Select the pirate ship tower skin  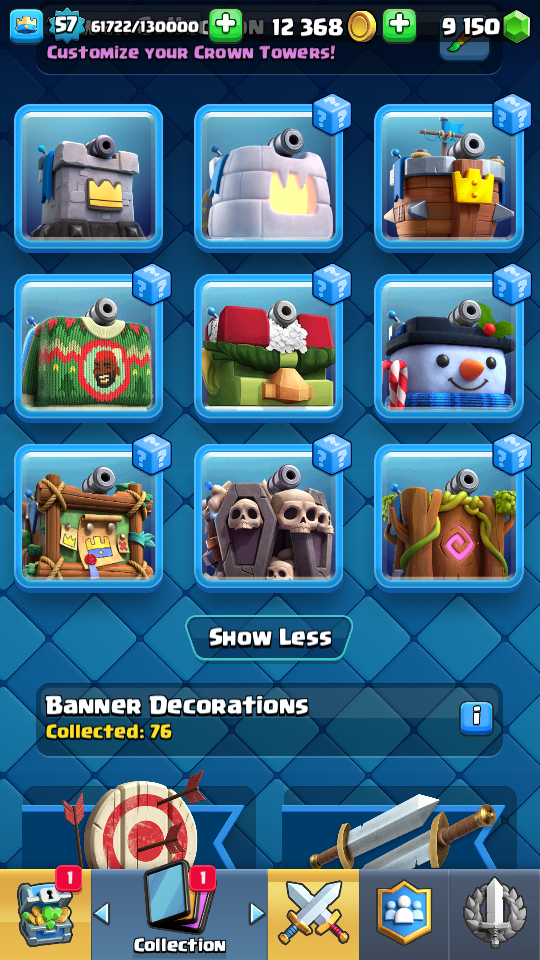tap(449, 178)
